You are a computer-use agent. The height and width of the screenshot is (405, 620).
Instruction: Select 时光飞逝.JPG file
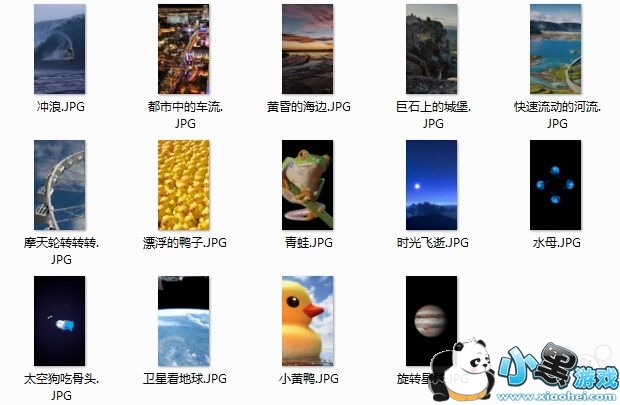pyautogui.click(x=431, y=185)
